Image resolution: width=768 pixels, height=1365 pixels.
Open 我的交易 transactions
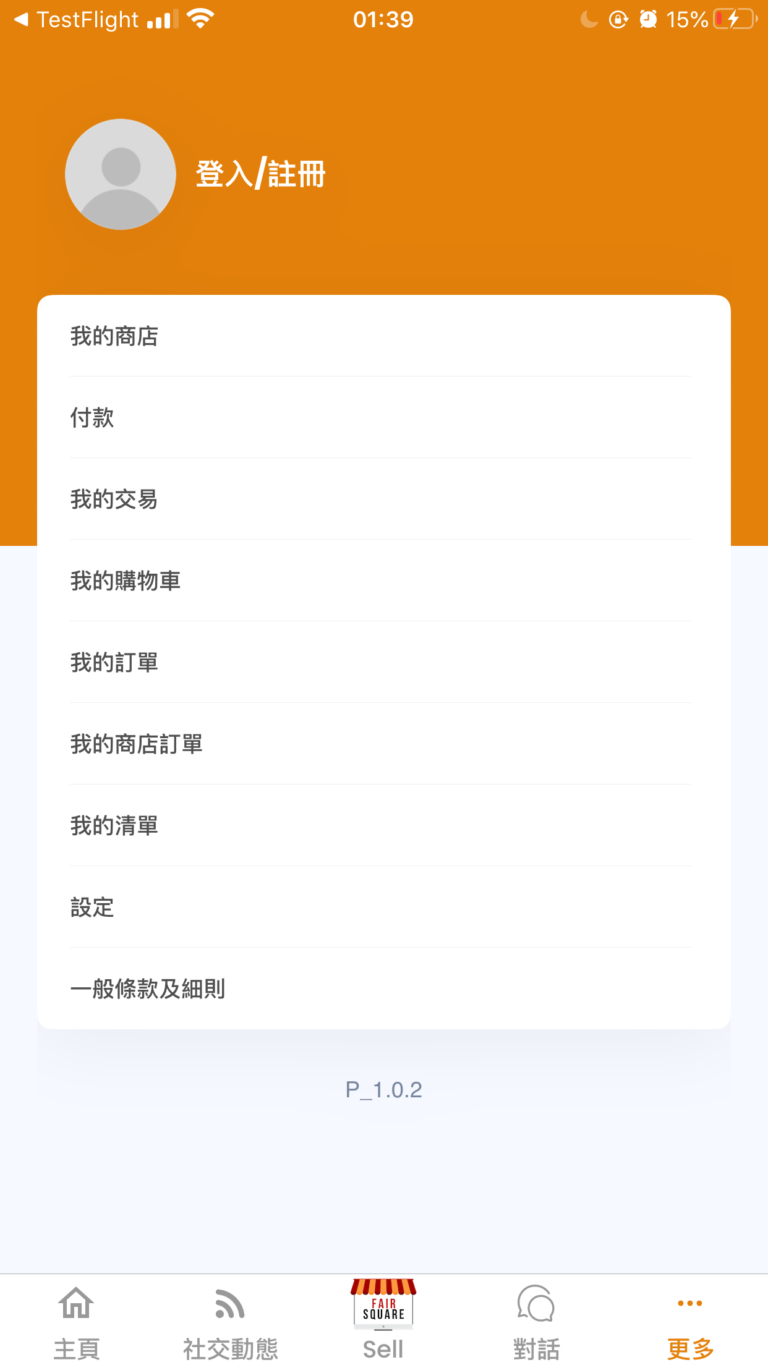pyautogui.click(x=114, y=499)
